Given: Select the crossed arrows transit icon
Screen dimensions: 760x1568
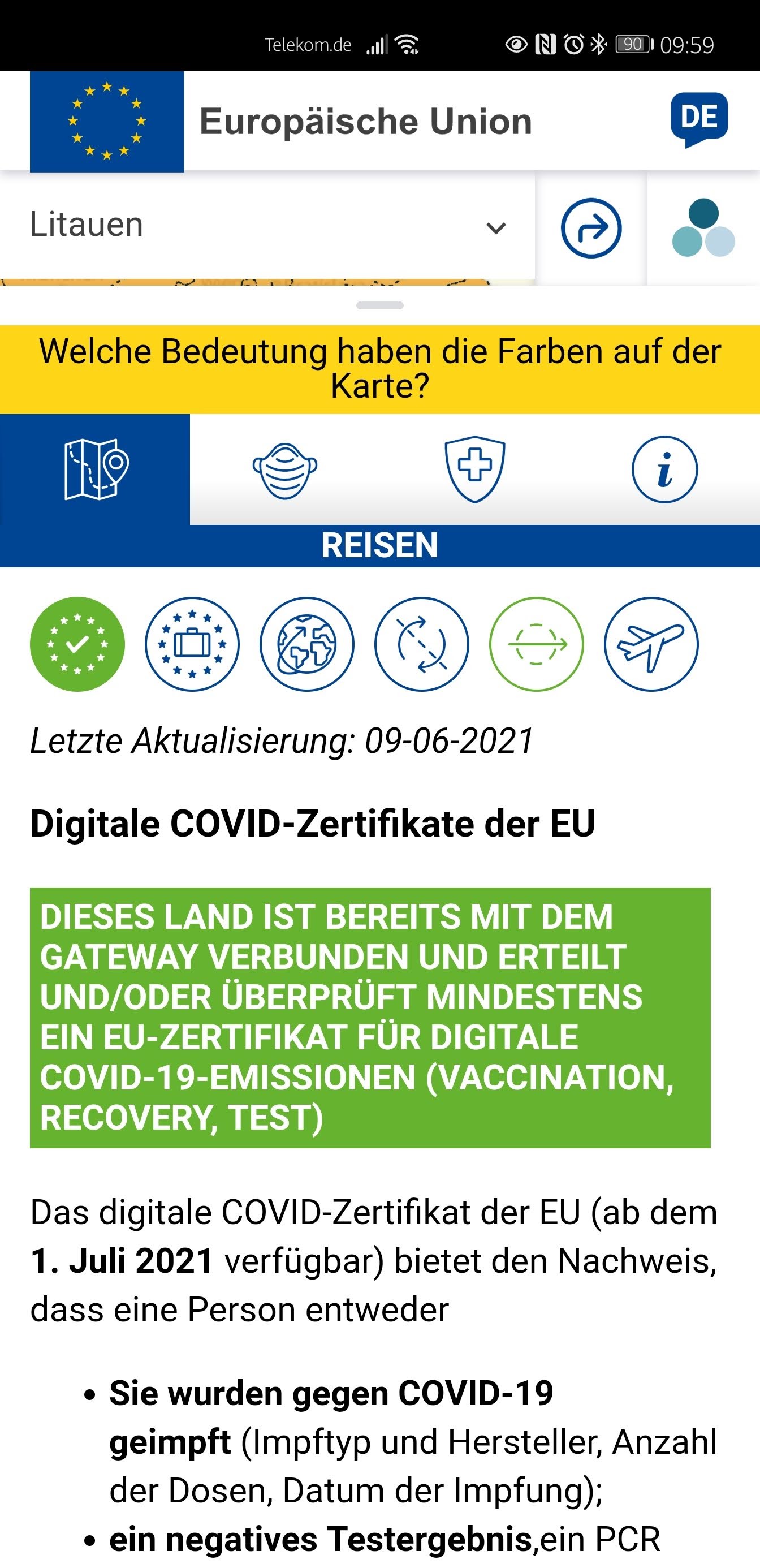Looking at the screenshot, I should coord(422,643).
